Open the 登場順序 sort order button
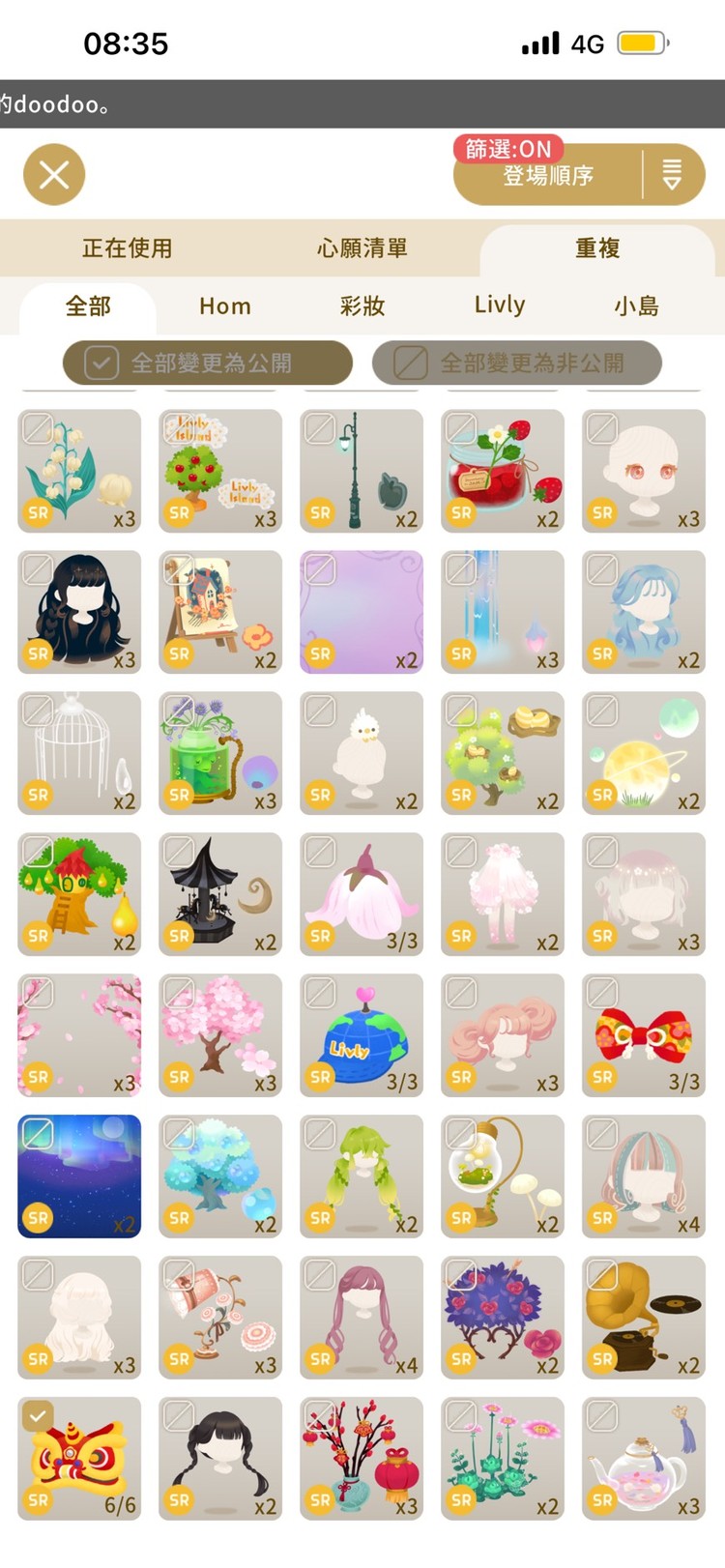The width and height of the screenshot is (725, 1568). (548, 176)
